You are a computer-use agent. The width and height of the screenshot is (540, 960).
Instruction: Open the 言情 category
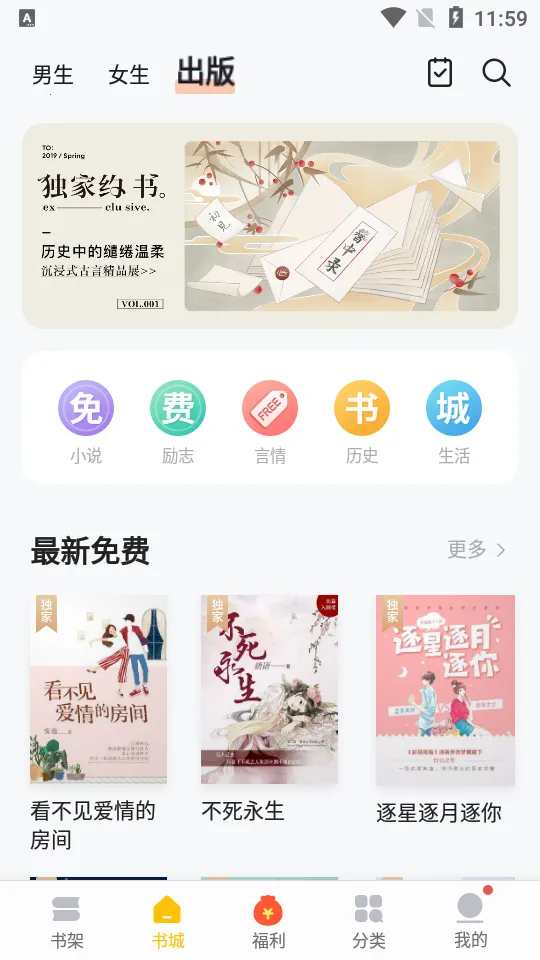pyautogui.click(x=270, y=422)
